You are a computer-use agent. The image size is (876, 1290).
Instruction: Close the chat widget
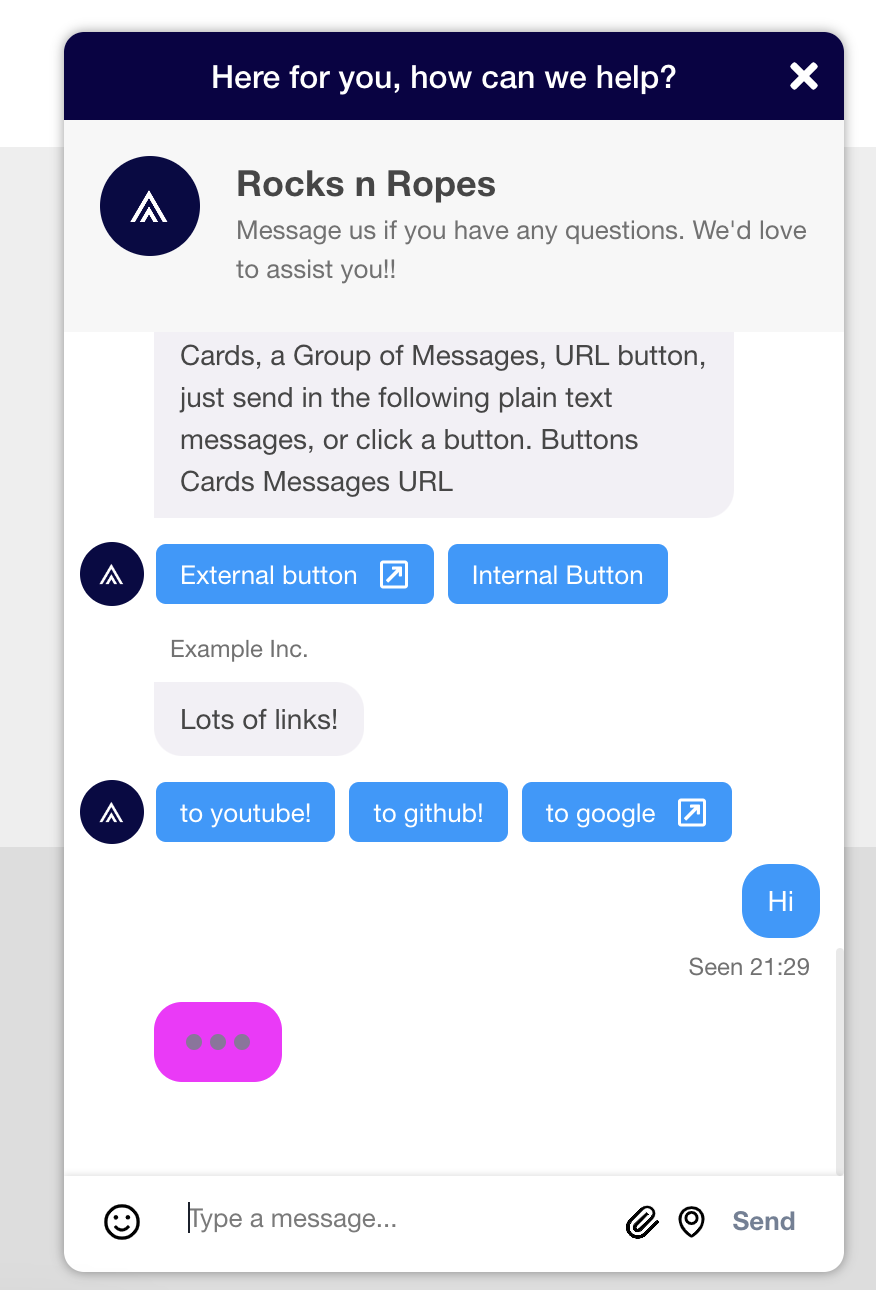pyautogui.click(x=804, y=76)
